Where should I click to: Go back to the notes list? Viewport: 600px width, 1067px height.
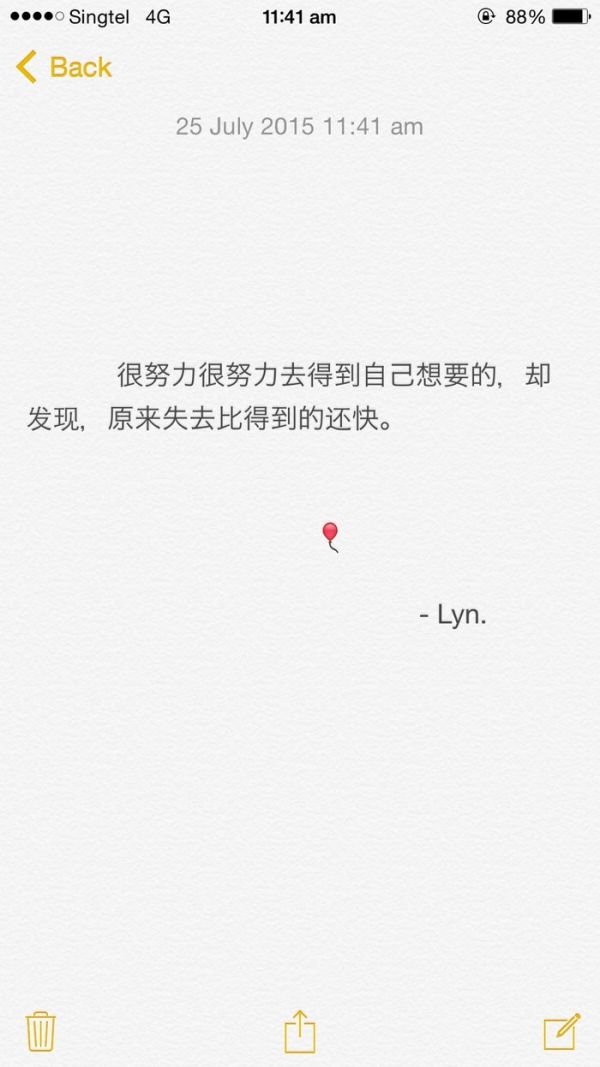[63, 67]
